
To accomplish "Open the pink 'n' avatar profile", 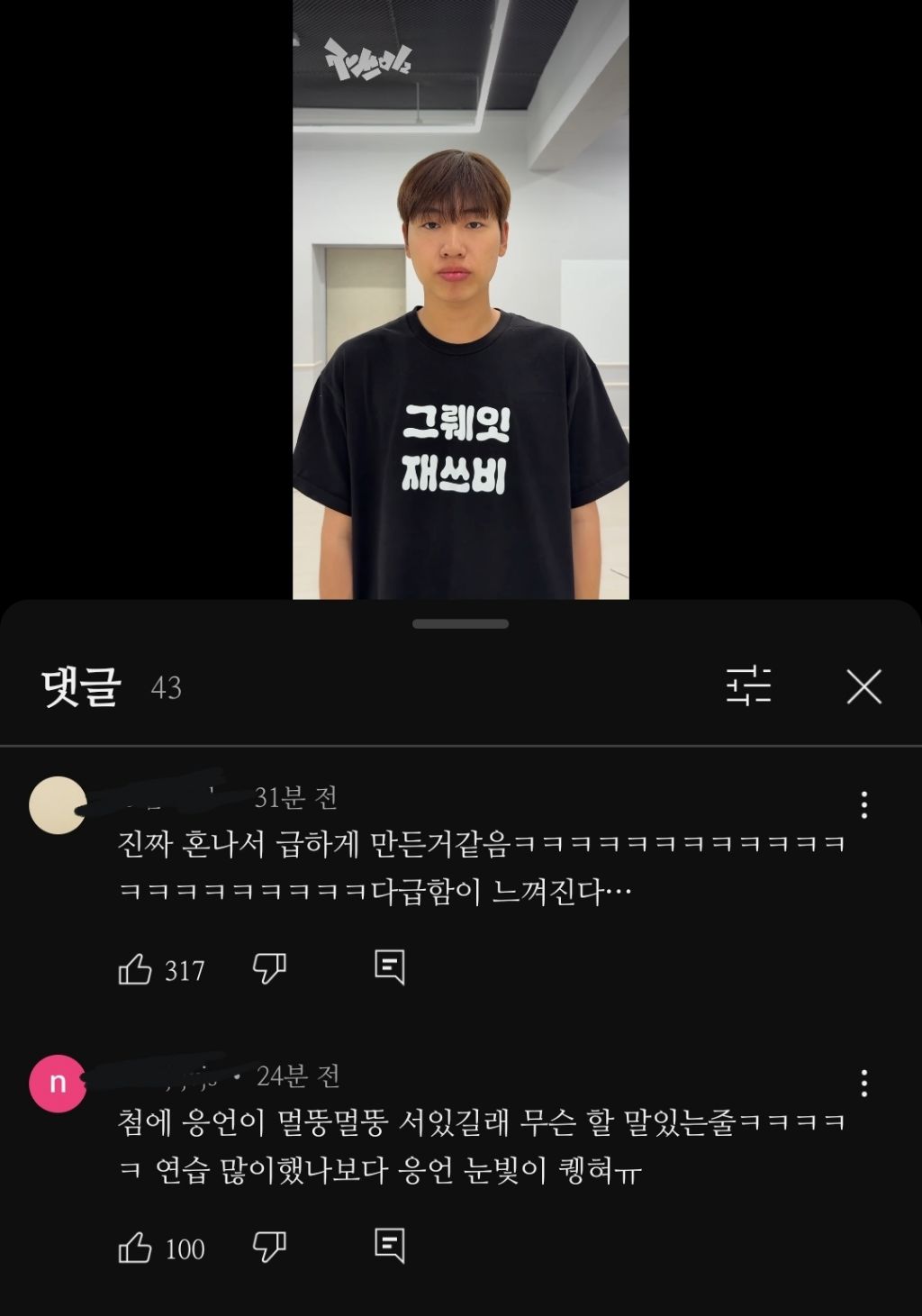I will 58,1084.
